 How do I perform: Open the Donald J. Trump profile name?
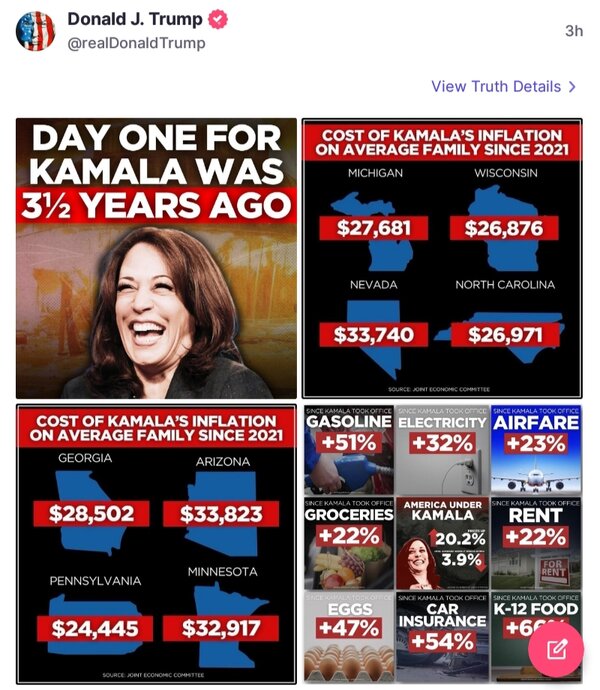point(134,20)
